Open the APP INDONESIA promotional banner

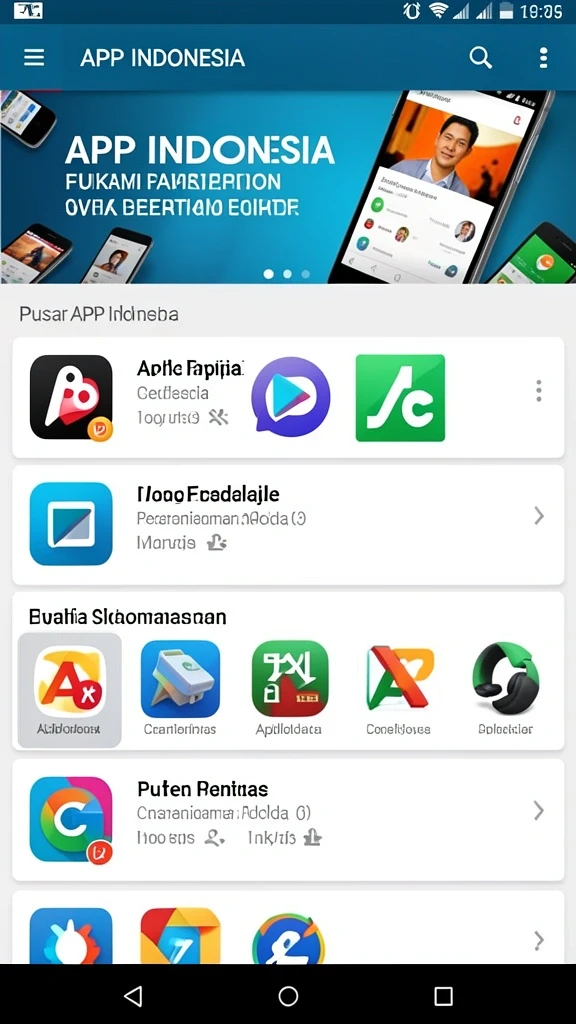288,187
